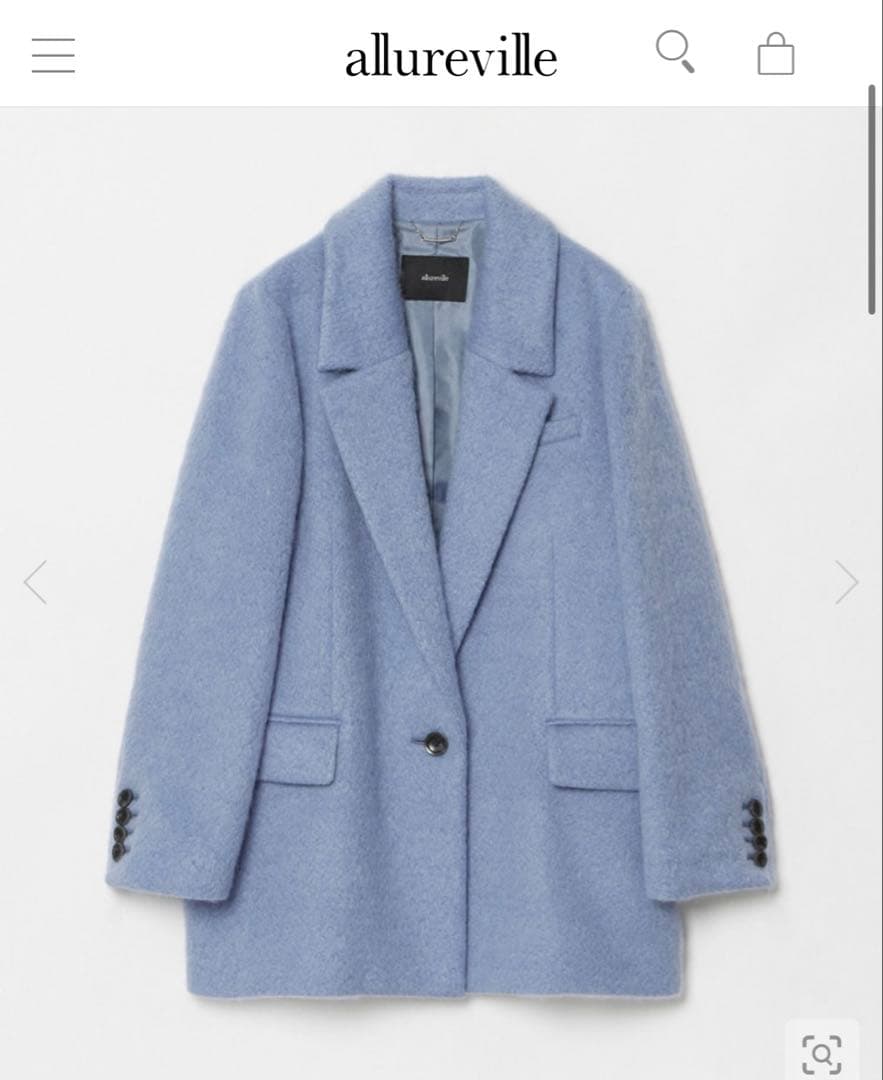The width and height of the screenshot is (883, 1080).
Task: Open the search magnifier
Action: [675, 51]
